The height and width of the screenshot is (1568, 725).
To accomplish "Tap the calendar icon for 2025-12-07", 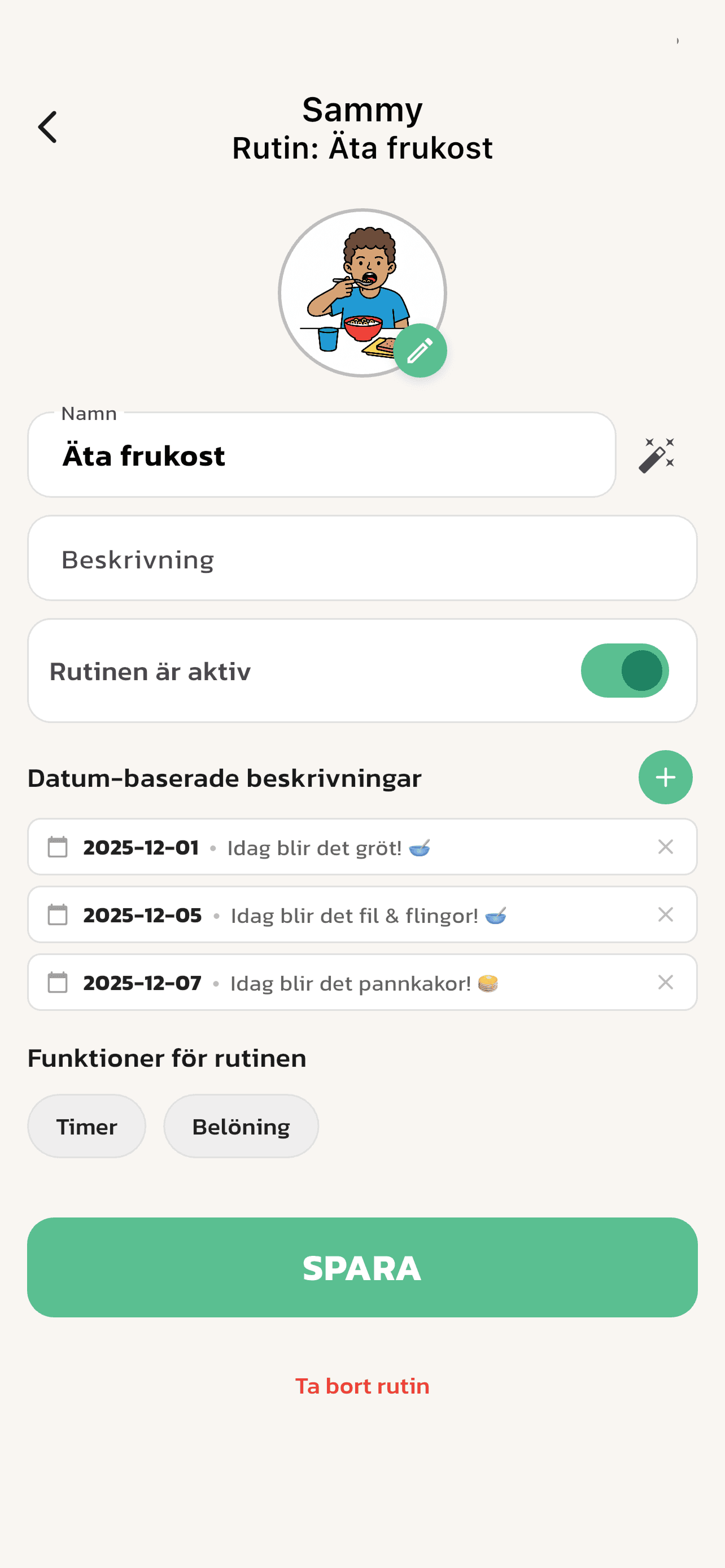I will click(x=58, y=983).
